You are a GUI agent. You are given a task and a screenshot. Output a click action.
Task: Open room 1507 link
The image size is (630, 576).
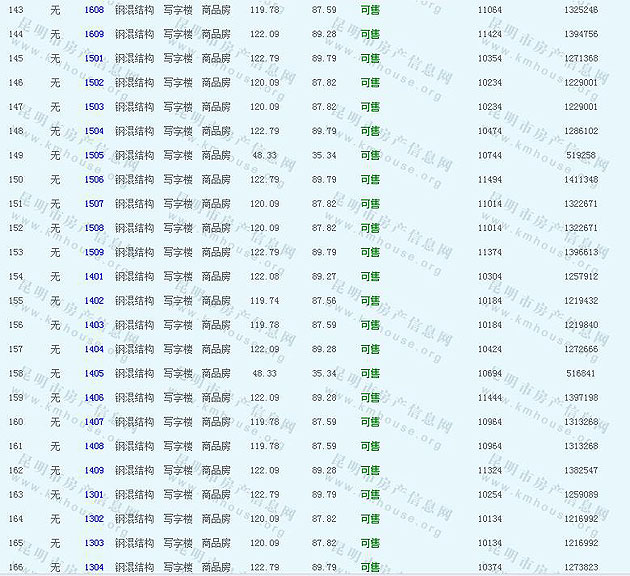94,203
